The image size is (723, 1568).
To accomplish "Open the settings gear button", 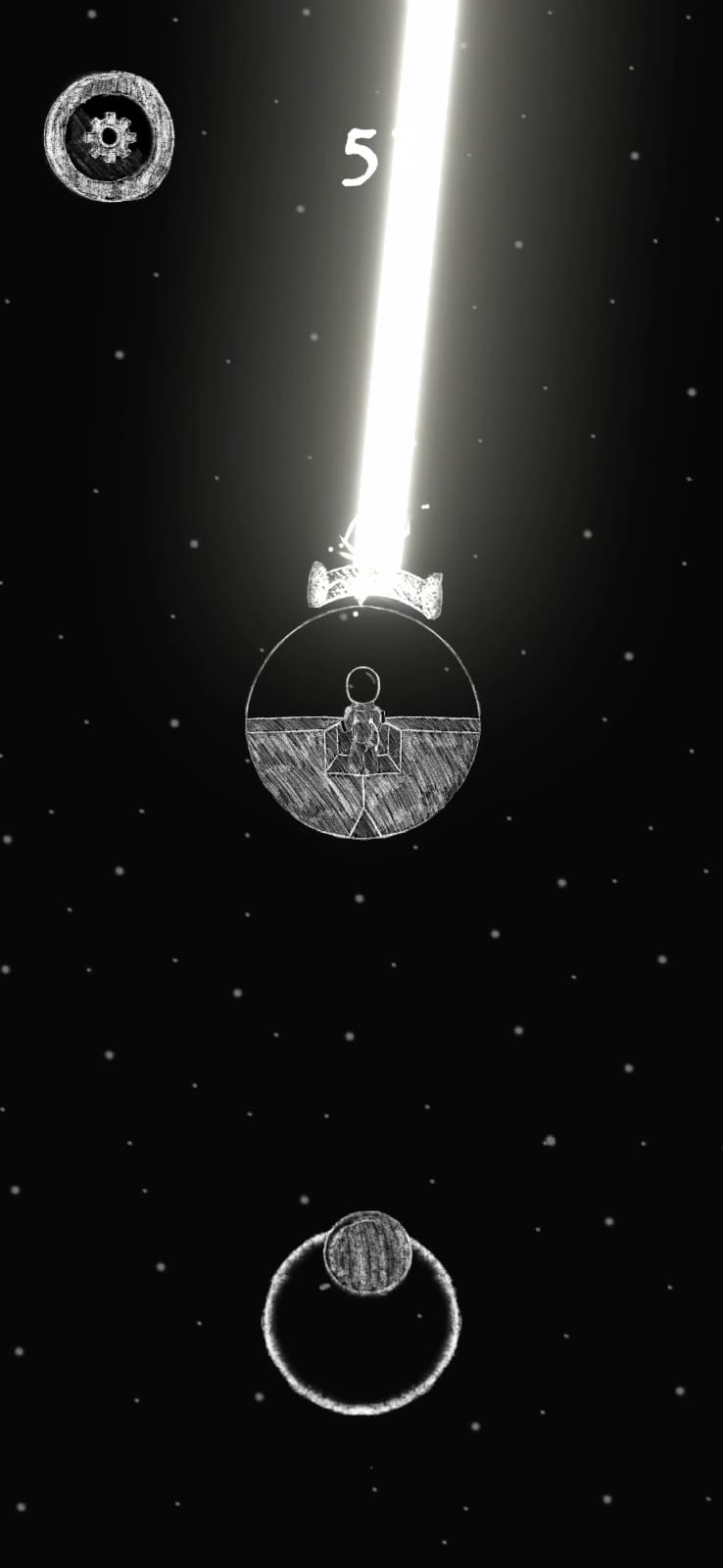I will click(109, 136).
